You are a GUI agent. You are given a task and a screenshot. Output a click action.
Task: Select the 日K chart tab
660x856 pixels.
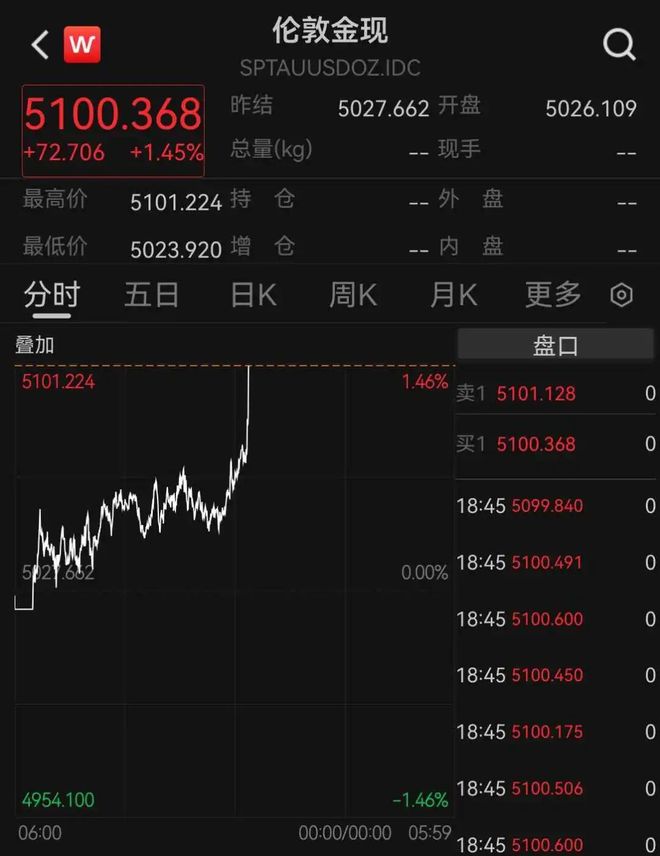[253, 295]
